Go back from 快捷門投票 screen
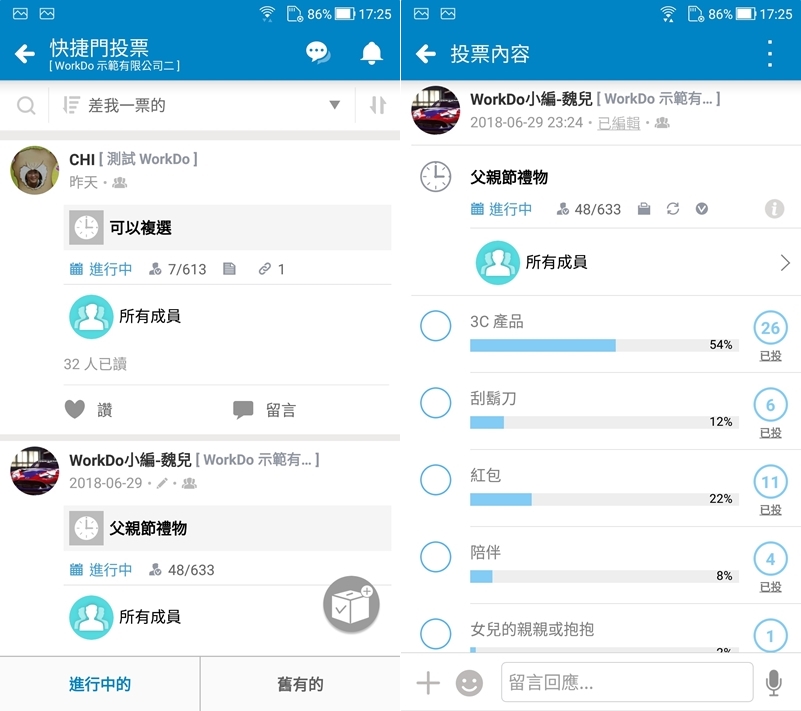This screenshot has width=801, height=711. tap(24, 55)
